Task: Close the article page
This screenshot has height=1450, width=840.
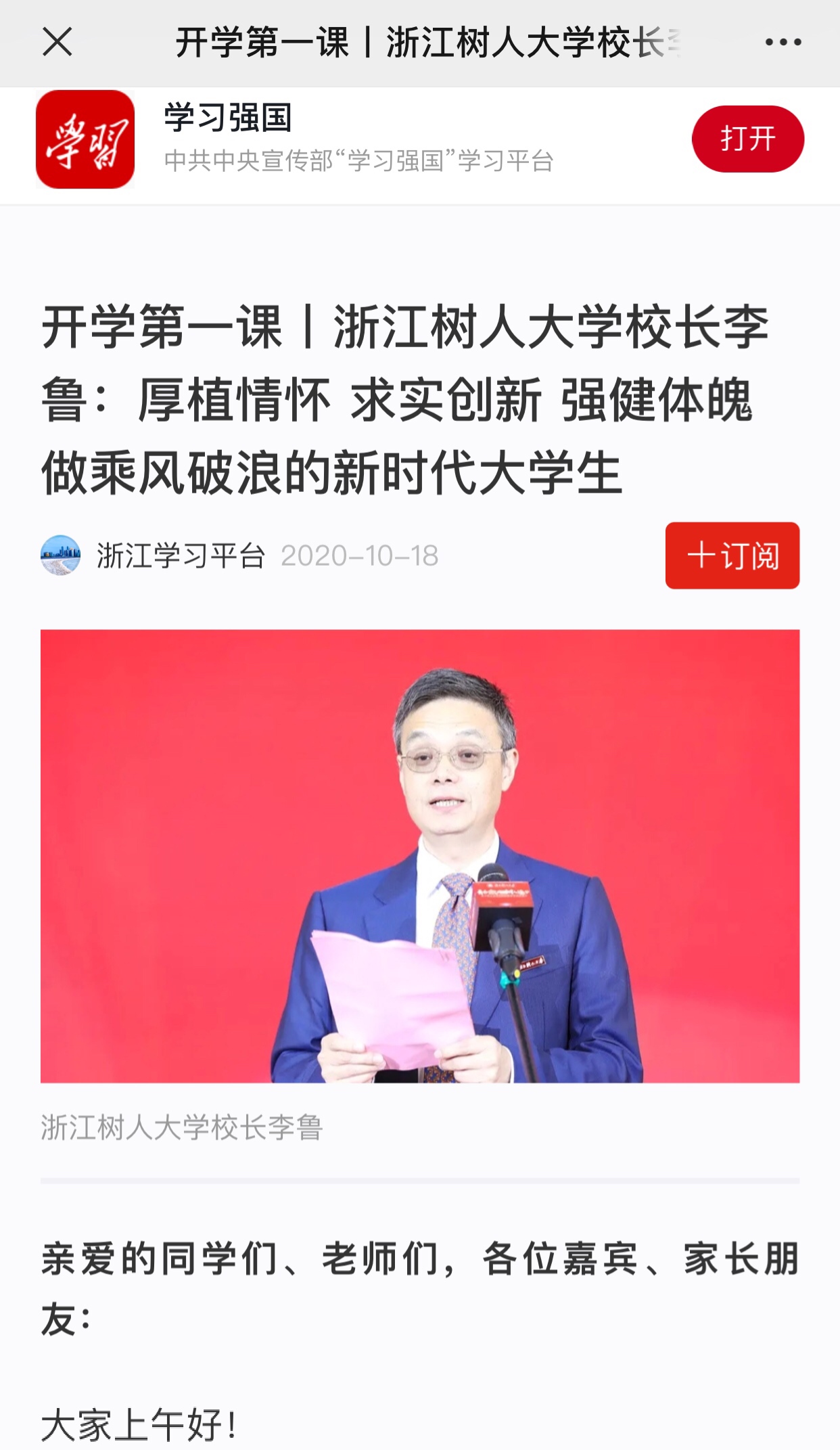Action: [57, 42]
